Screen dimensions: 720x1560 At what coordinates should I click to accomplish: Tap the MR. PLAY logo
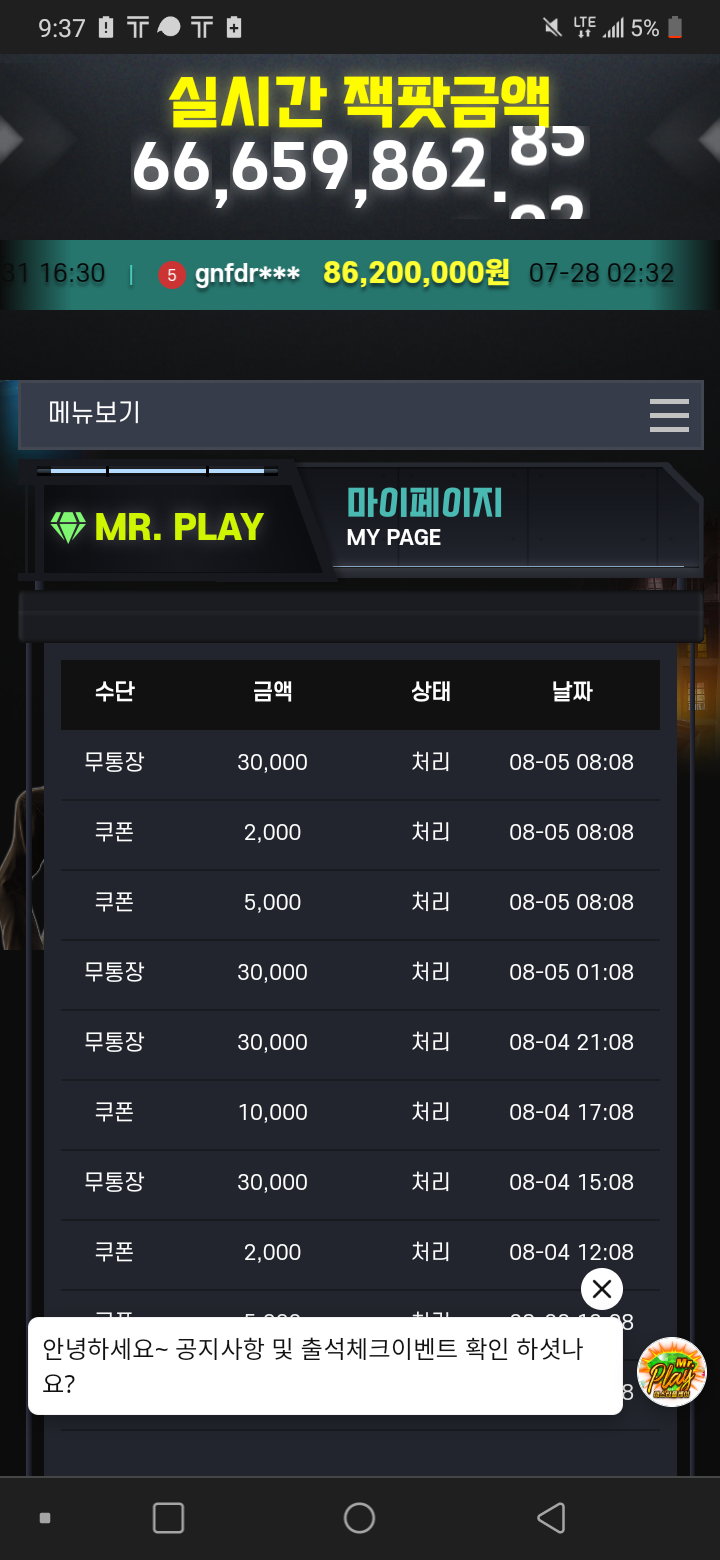158,527
